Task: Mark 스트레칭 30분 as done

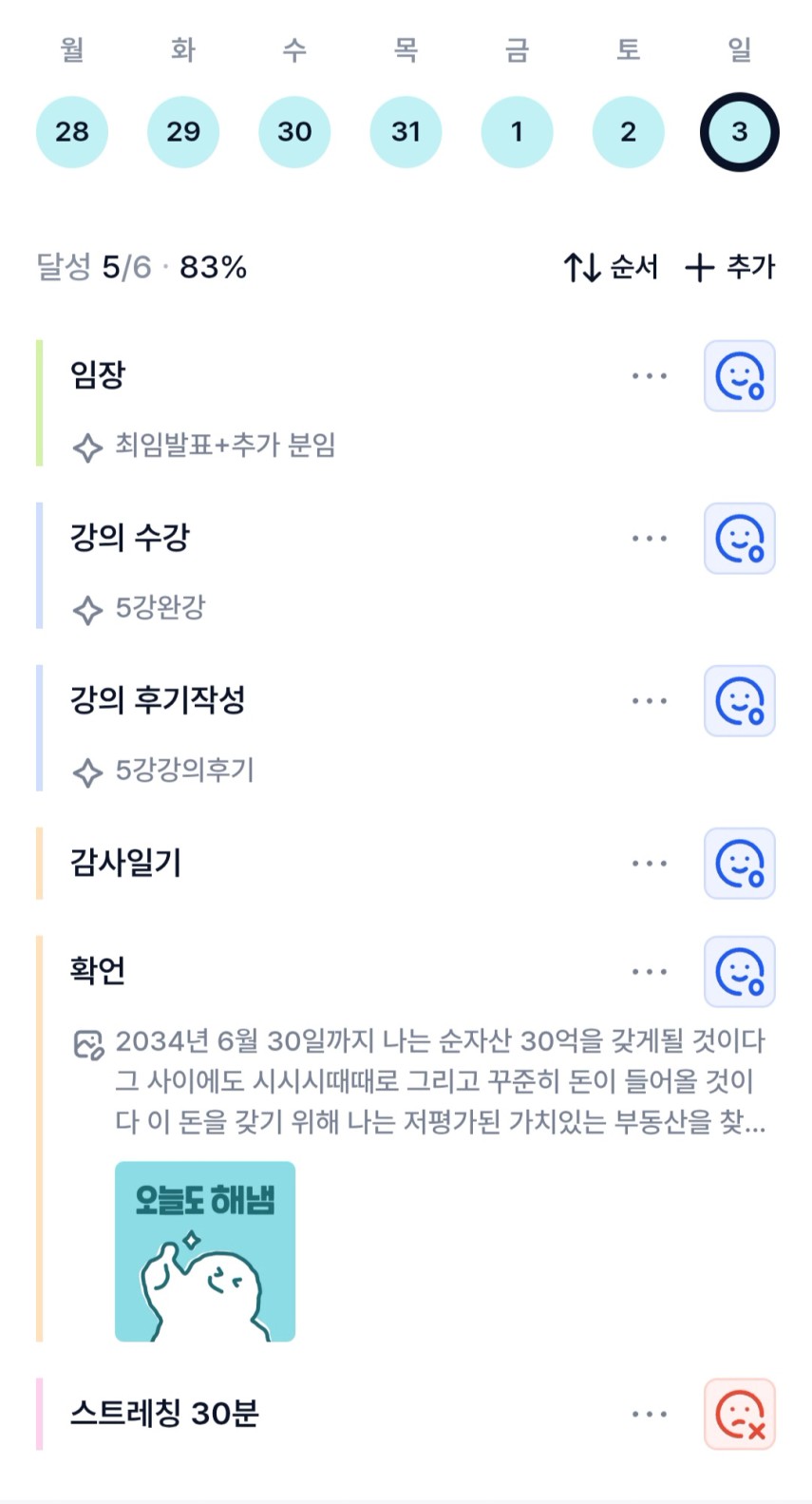Action: coord(739,1415)
